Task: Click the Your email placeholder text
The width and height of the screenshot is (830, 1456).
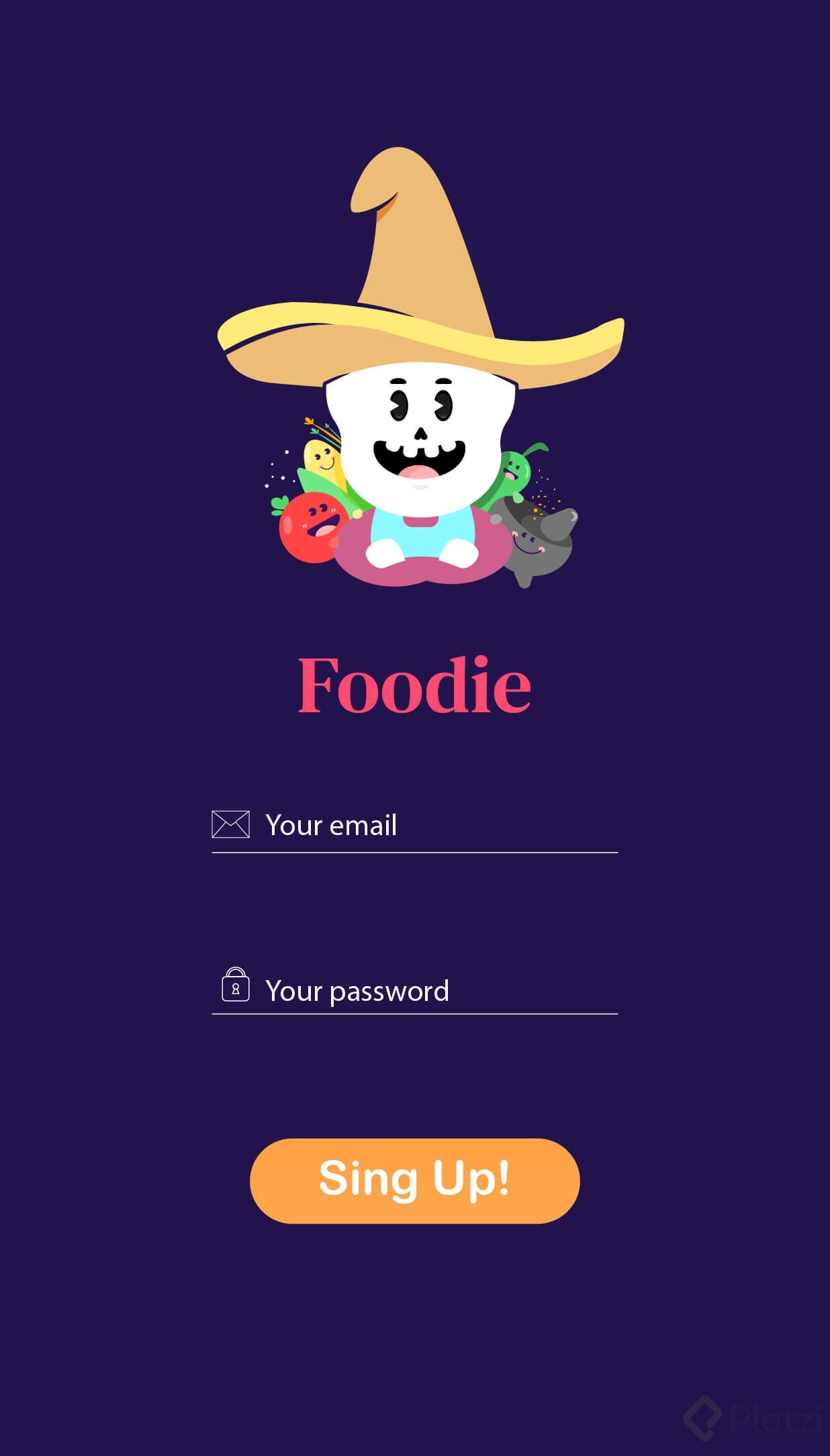Action: click(x=330, y=824)
